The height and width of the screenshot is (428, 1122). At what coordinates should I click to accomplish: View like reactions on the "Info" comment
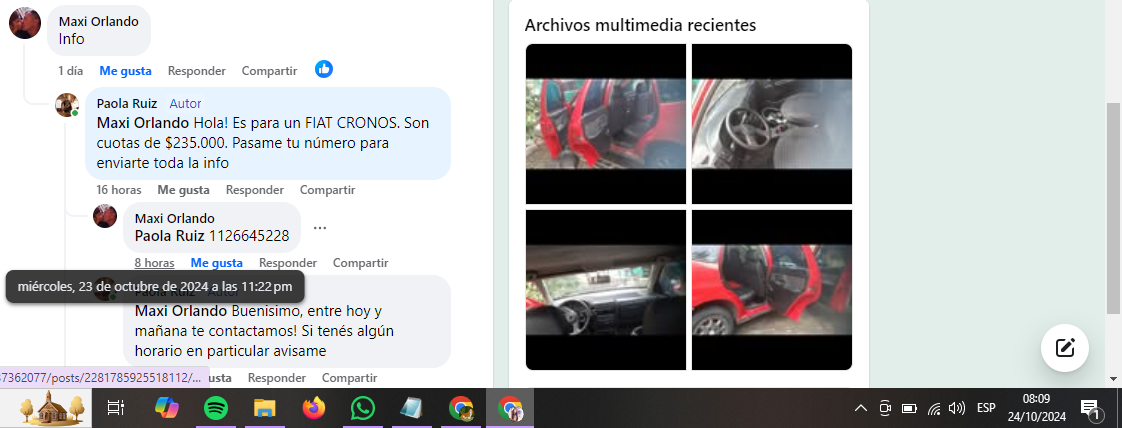tap(324, 69)
